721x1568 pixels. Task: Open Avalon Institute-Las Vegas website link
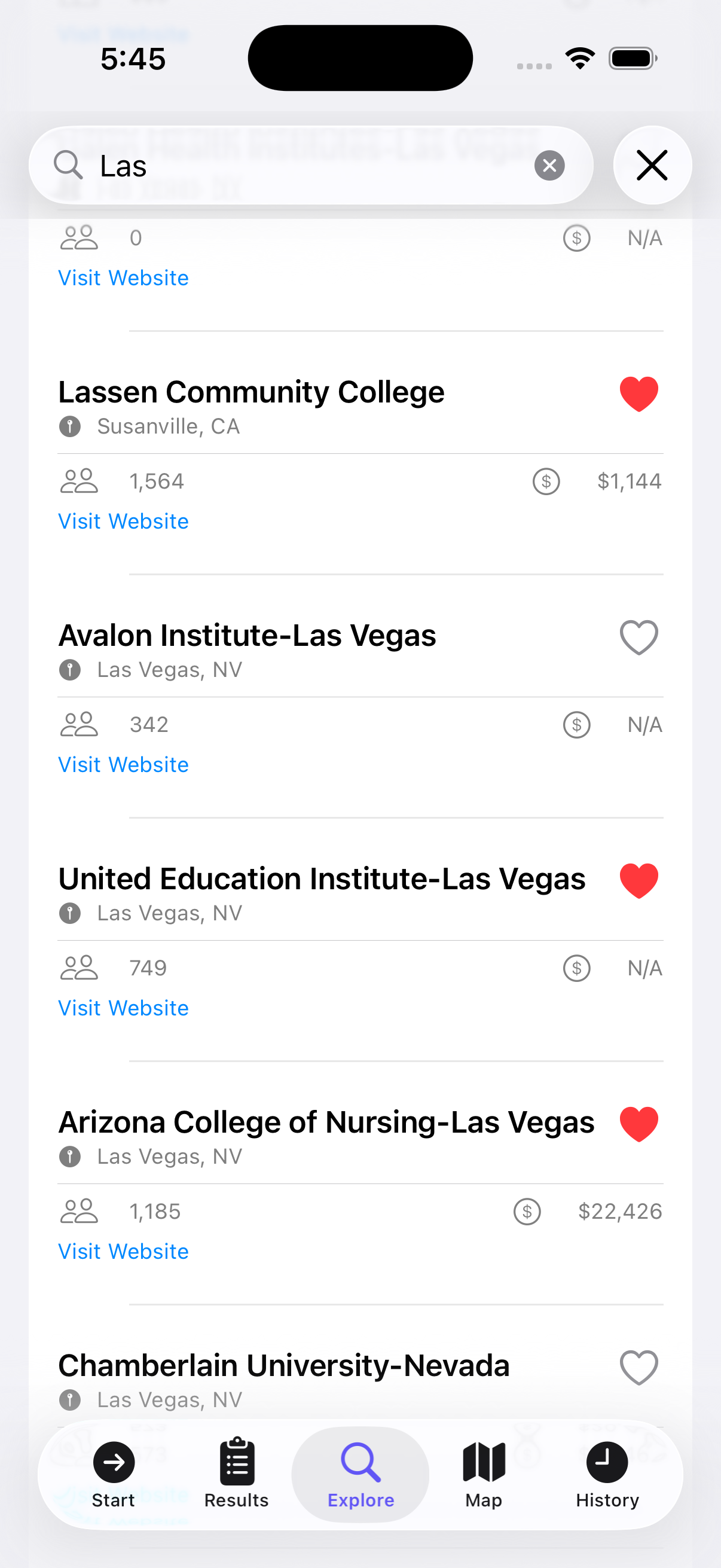(x=123, y=765)
